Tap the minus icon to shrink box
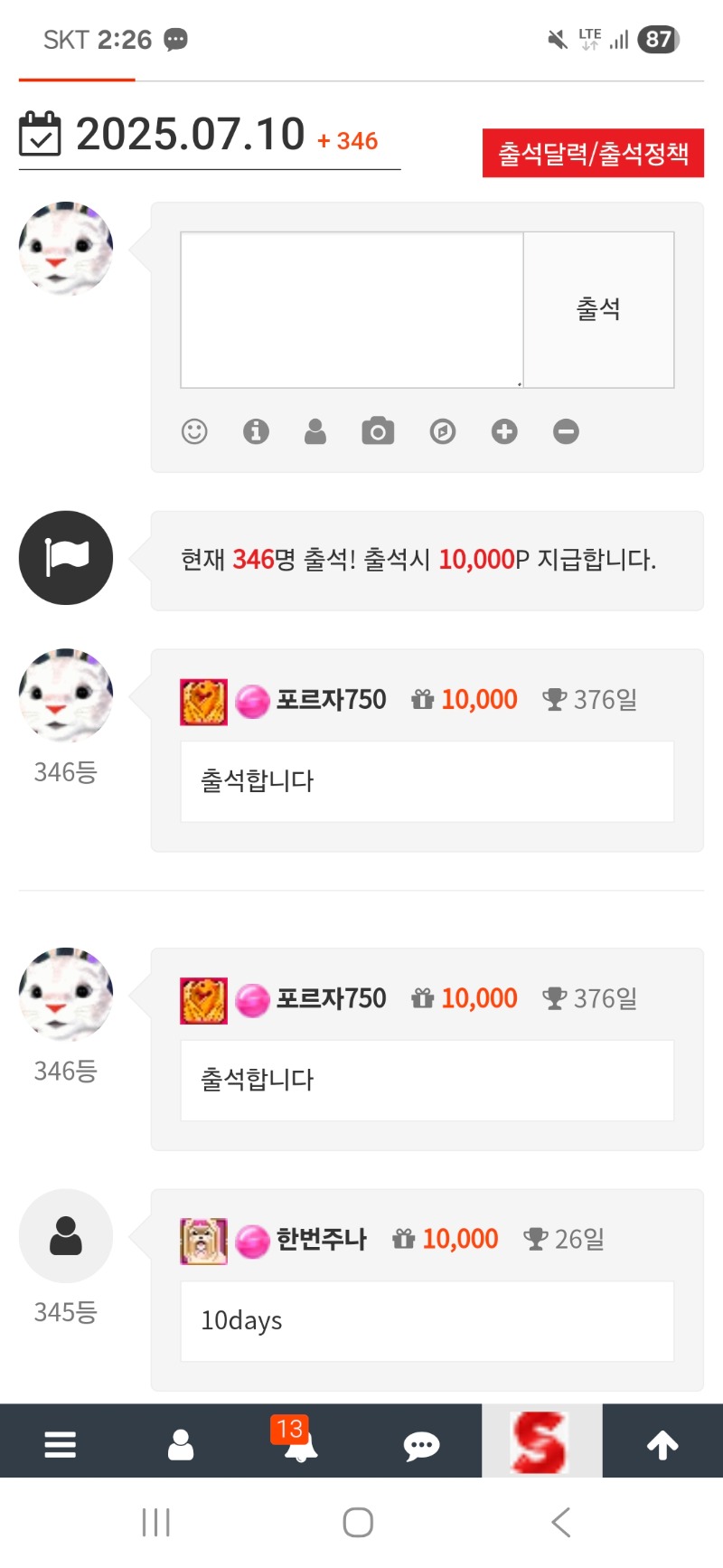This screenshot has height=1568, width=723. [566, 431]
